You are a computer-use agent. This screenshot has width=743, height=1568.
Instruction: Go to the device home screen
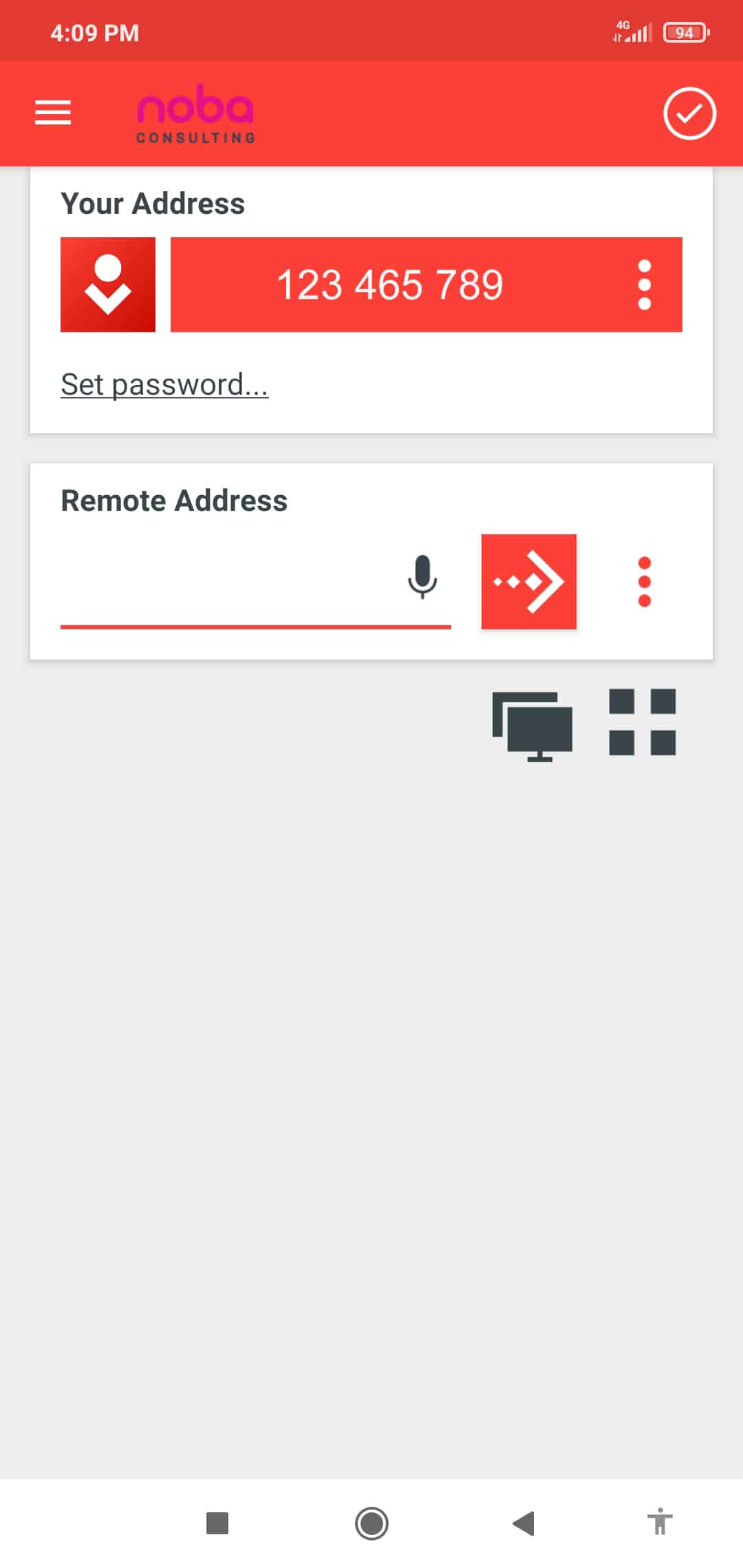click(371, 1523)
